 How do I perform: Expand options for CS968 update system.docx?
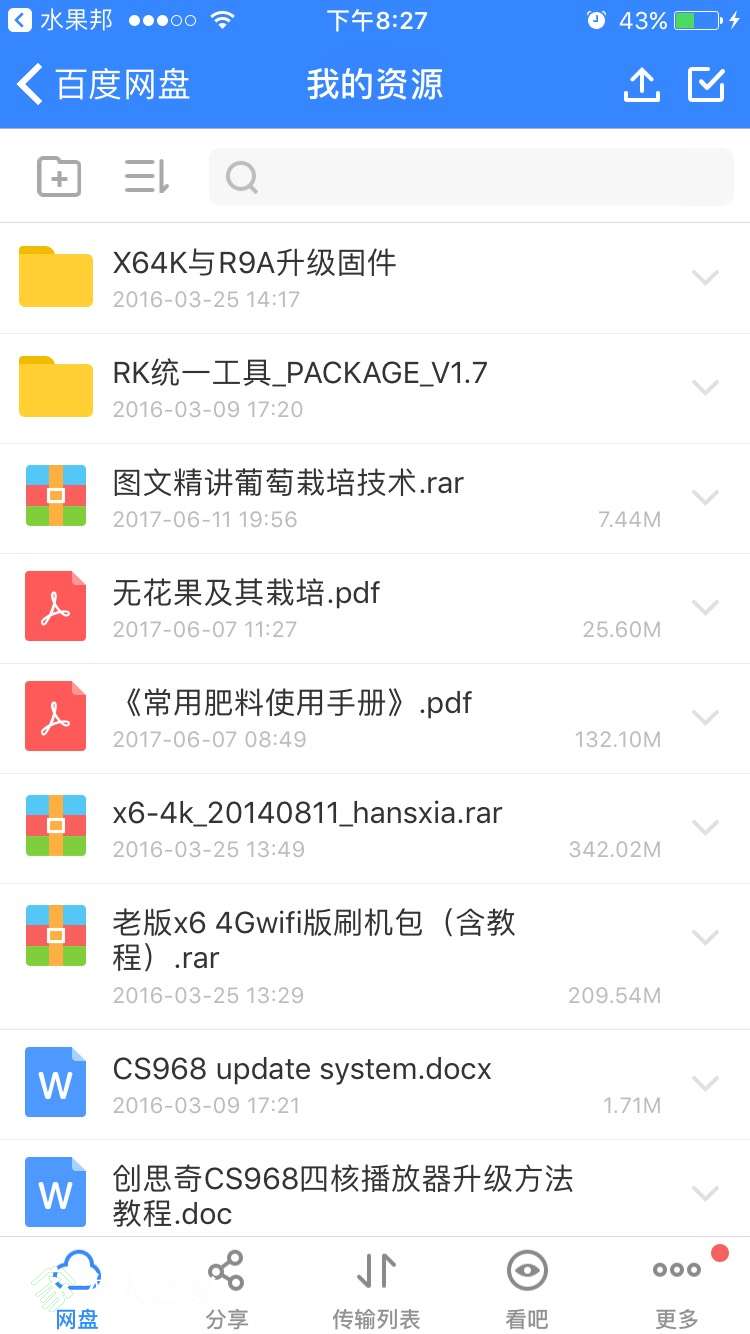pos(706,1081)
